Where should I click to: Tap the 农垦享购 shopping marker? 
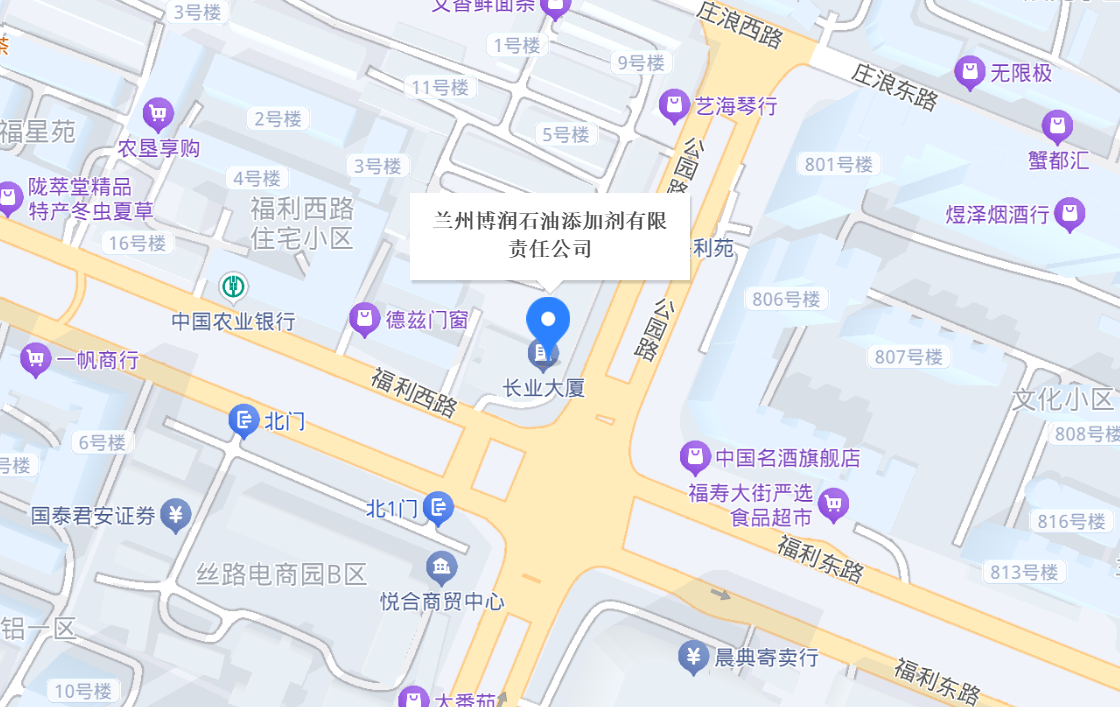click(158, 114)
